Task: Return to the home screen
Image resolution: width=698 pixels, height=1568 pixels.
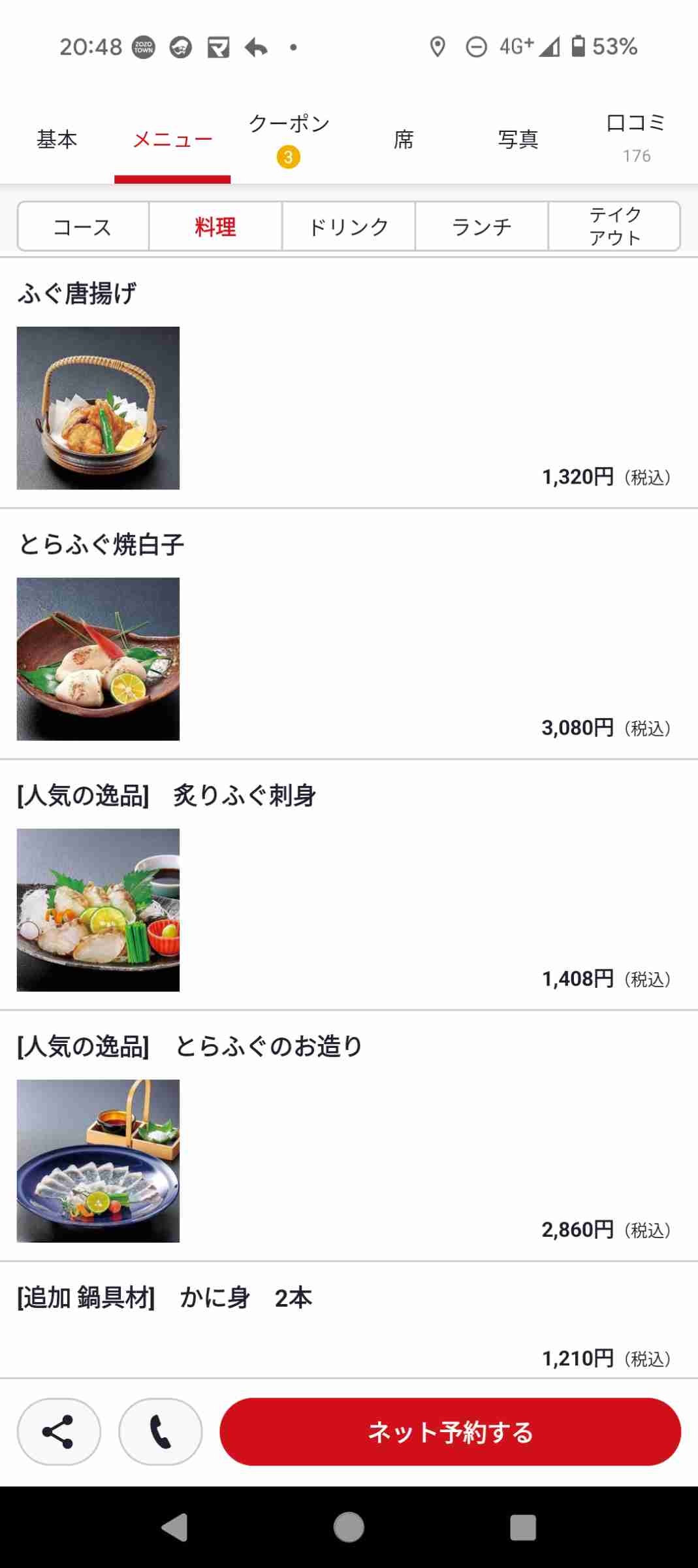Action: tap(349, 1527)
